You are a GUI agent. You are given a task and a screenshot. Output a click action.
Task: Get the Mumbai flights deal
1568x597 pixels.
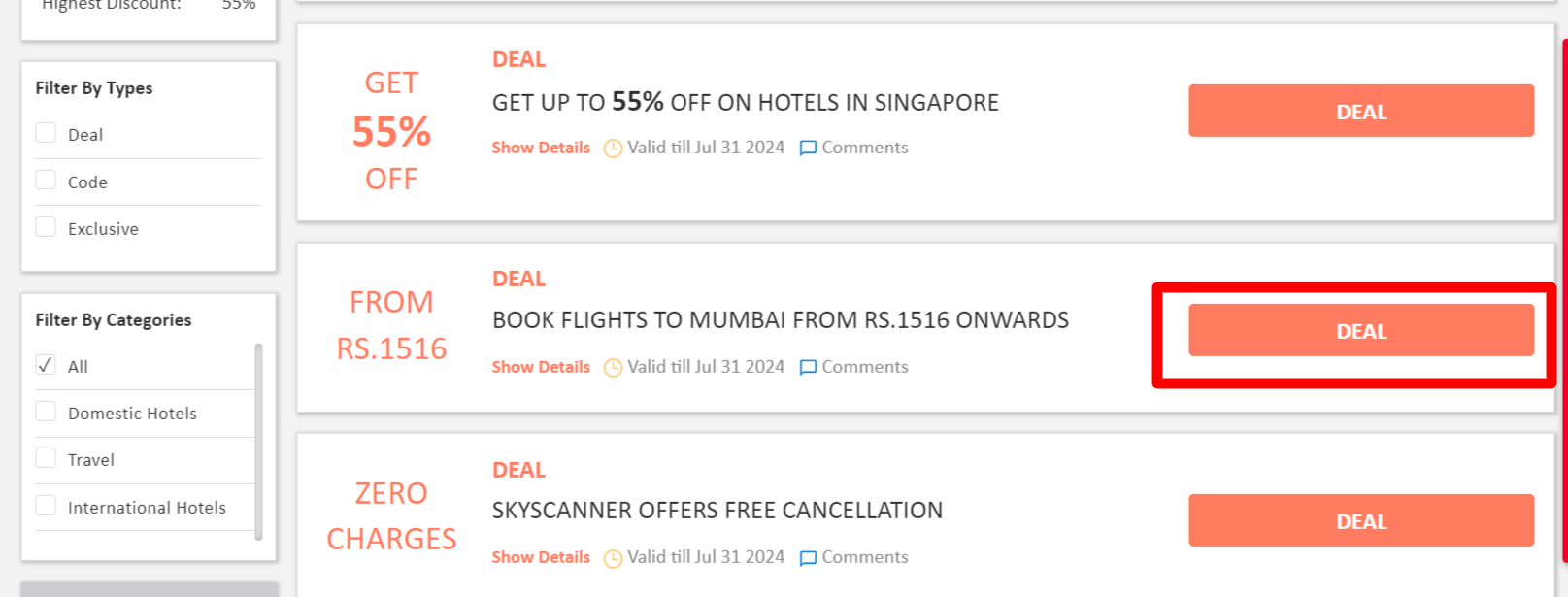(1360, 330)
